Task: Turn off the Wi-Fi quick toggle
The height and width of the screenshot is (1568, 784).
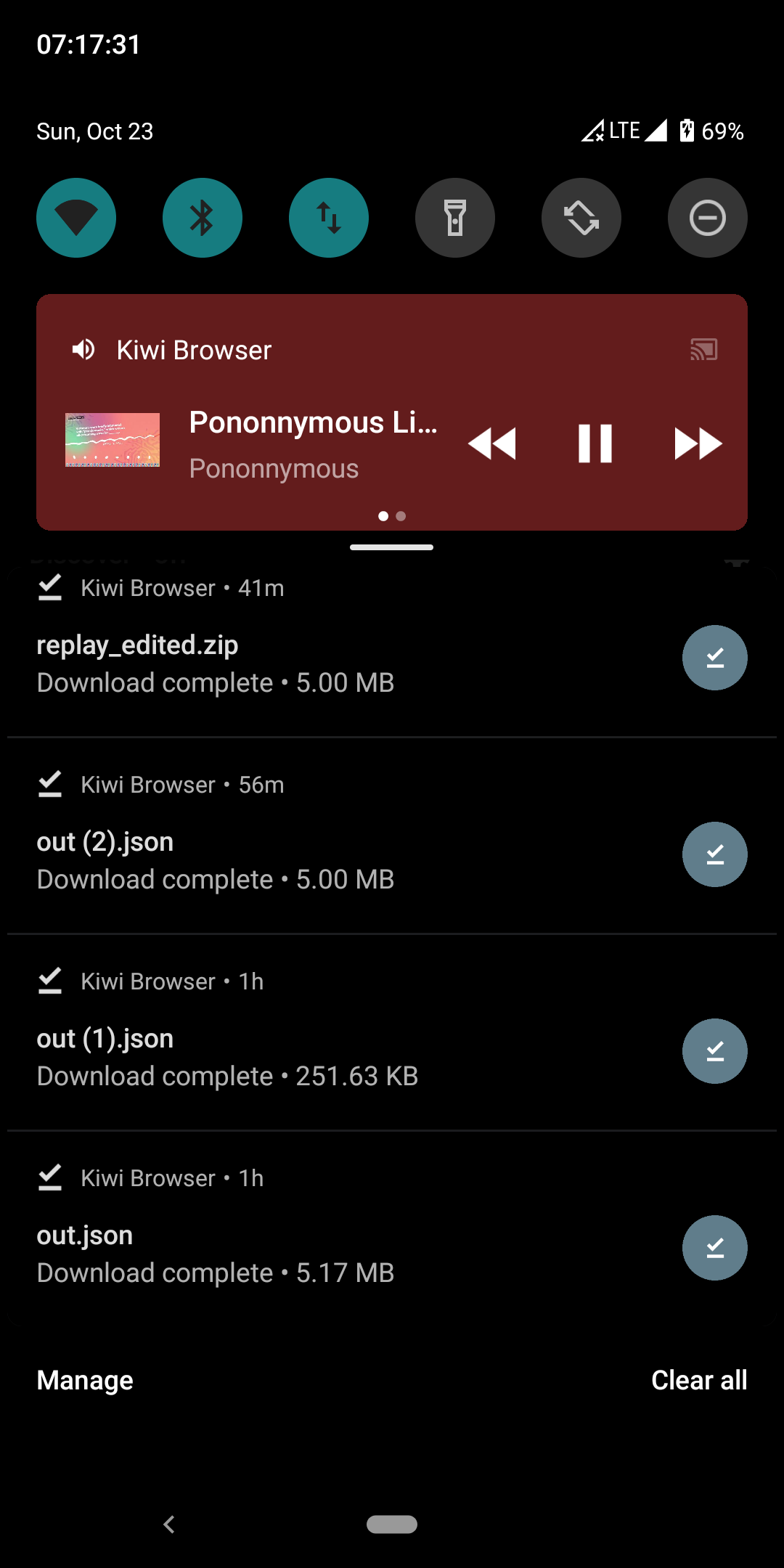Action: point(76,218)
